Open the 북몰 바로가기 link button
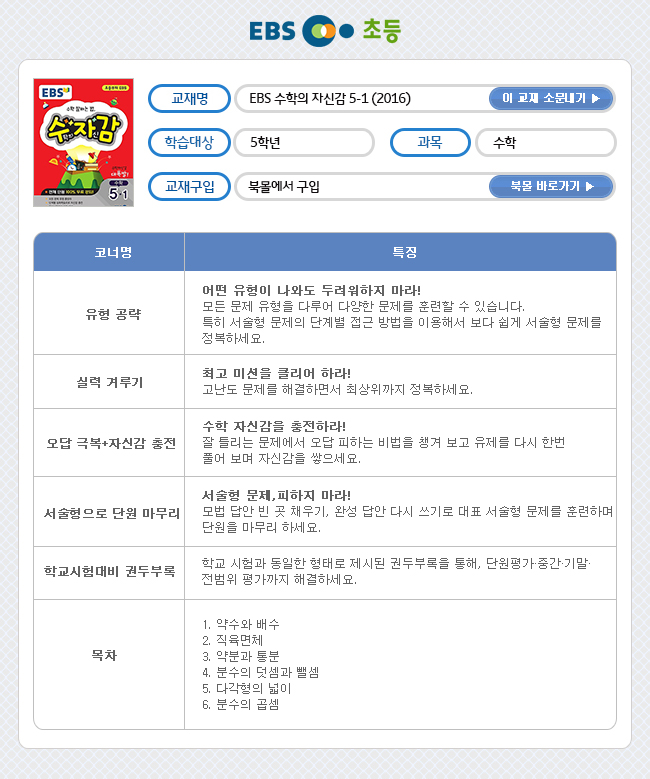The width and height of the screenshot is (650, 779). pos(551,186)
